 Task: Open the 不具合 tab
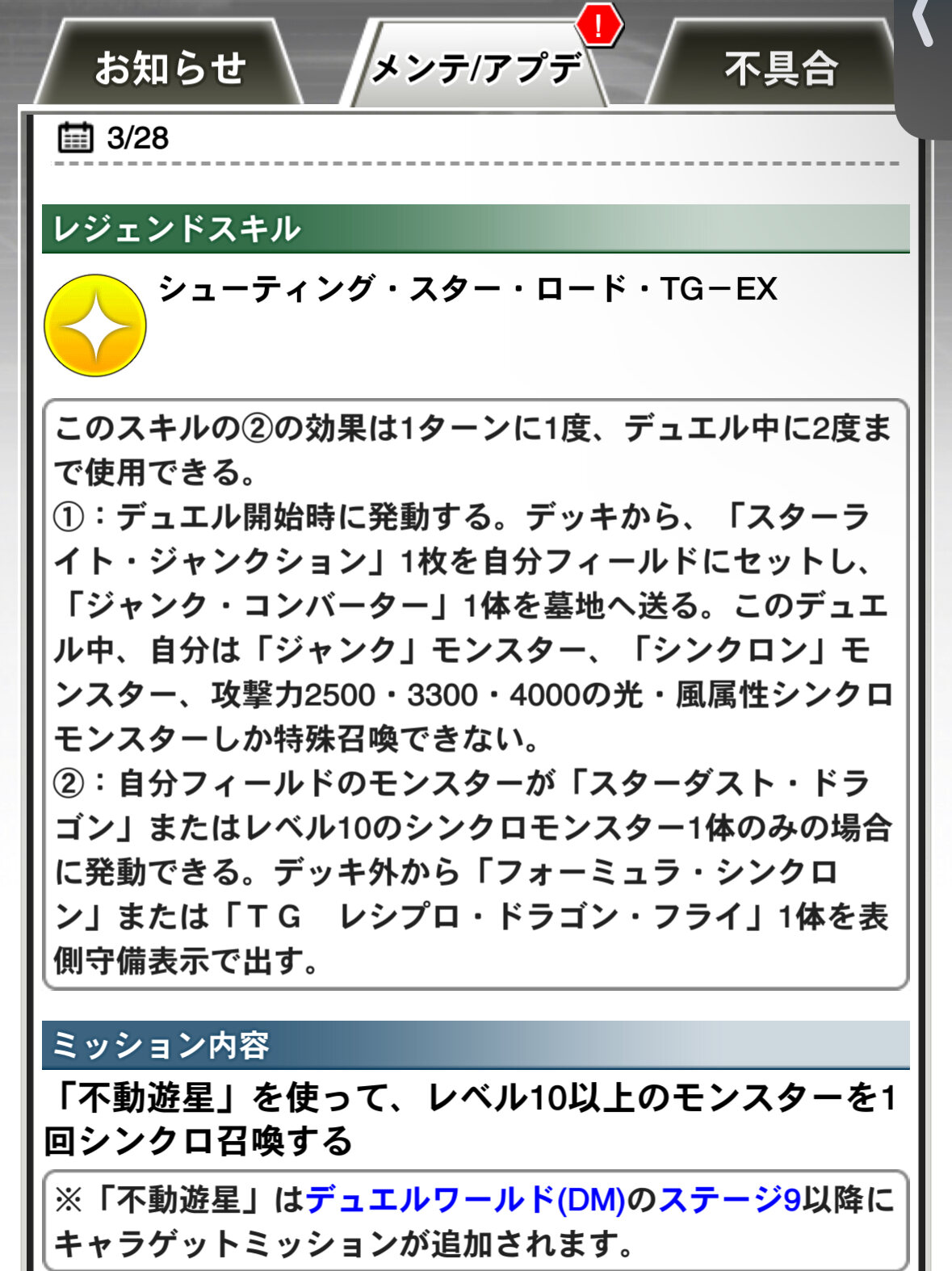(x=779, y=69)
